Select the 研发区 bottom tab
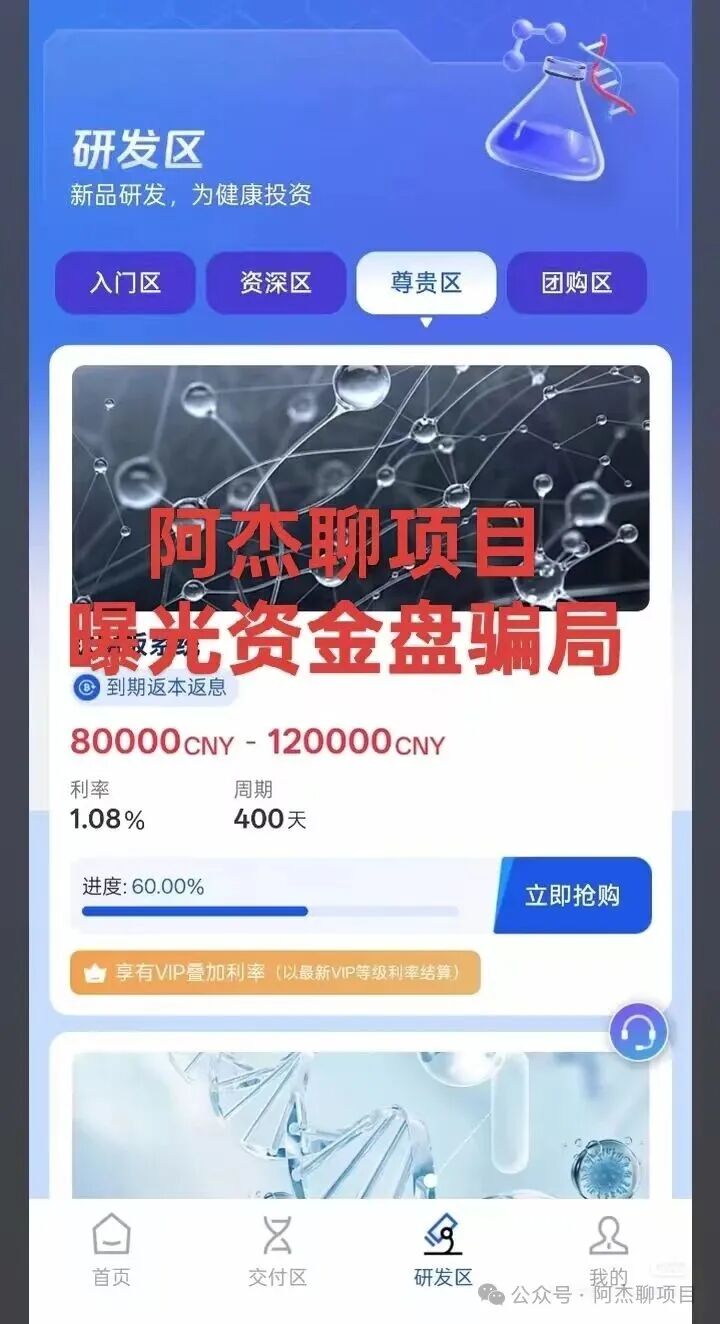The width and height of the screenshot is (720, 1324). point(443,1250)
